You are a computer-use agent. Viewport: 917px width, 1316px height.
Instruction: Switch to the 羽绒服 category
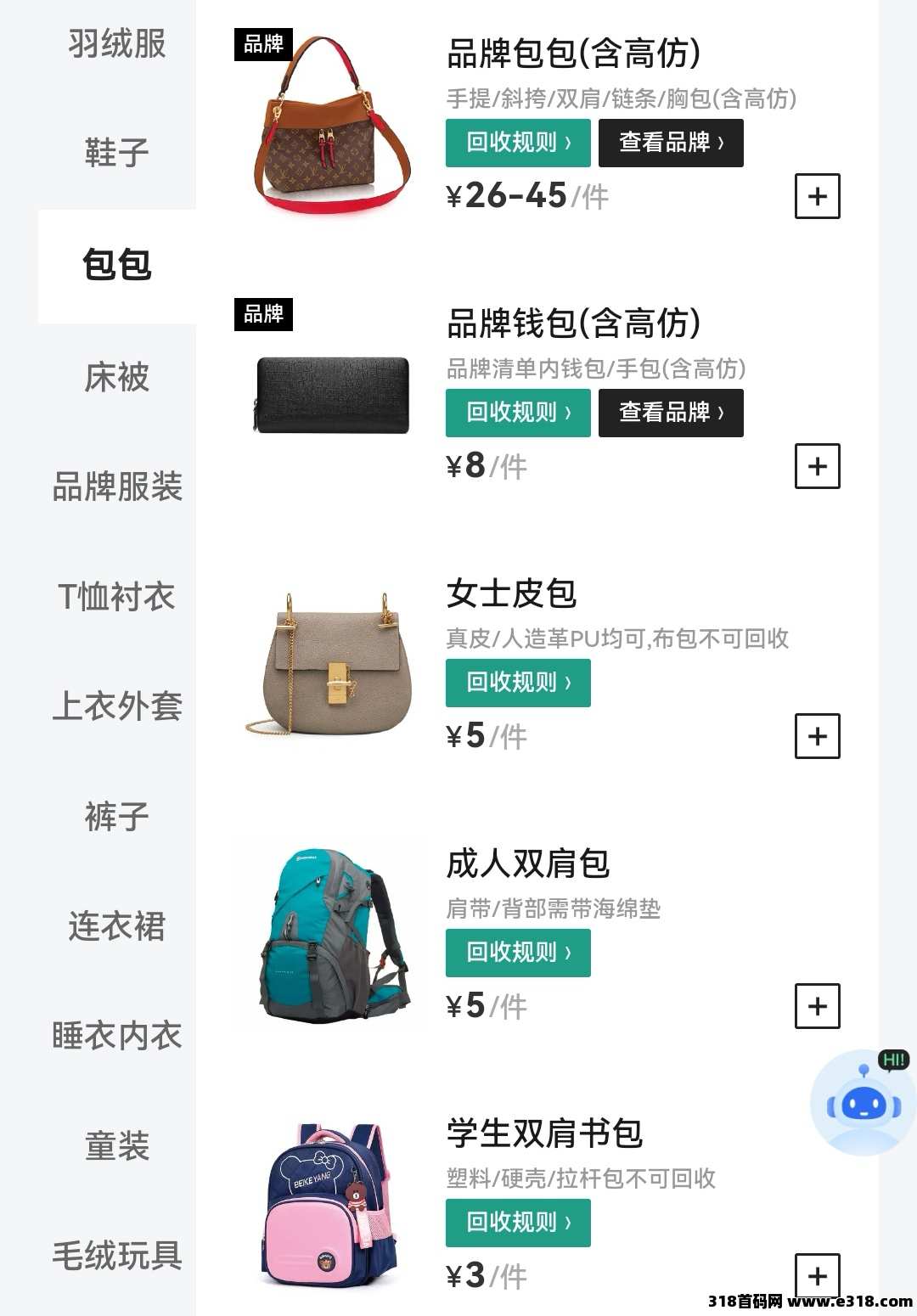click(x=117, y=43)
